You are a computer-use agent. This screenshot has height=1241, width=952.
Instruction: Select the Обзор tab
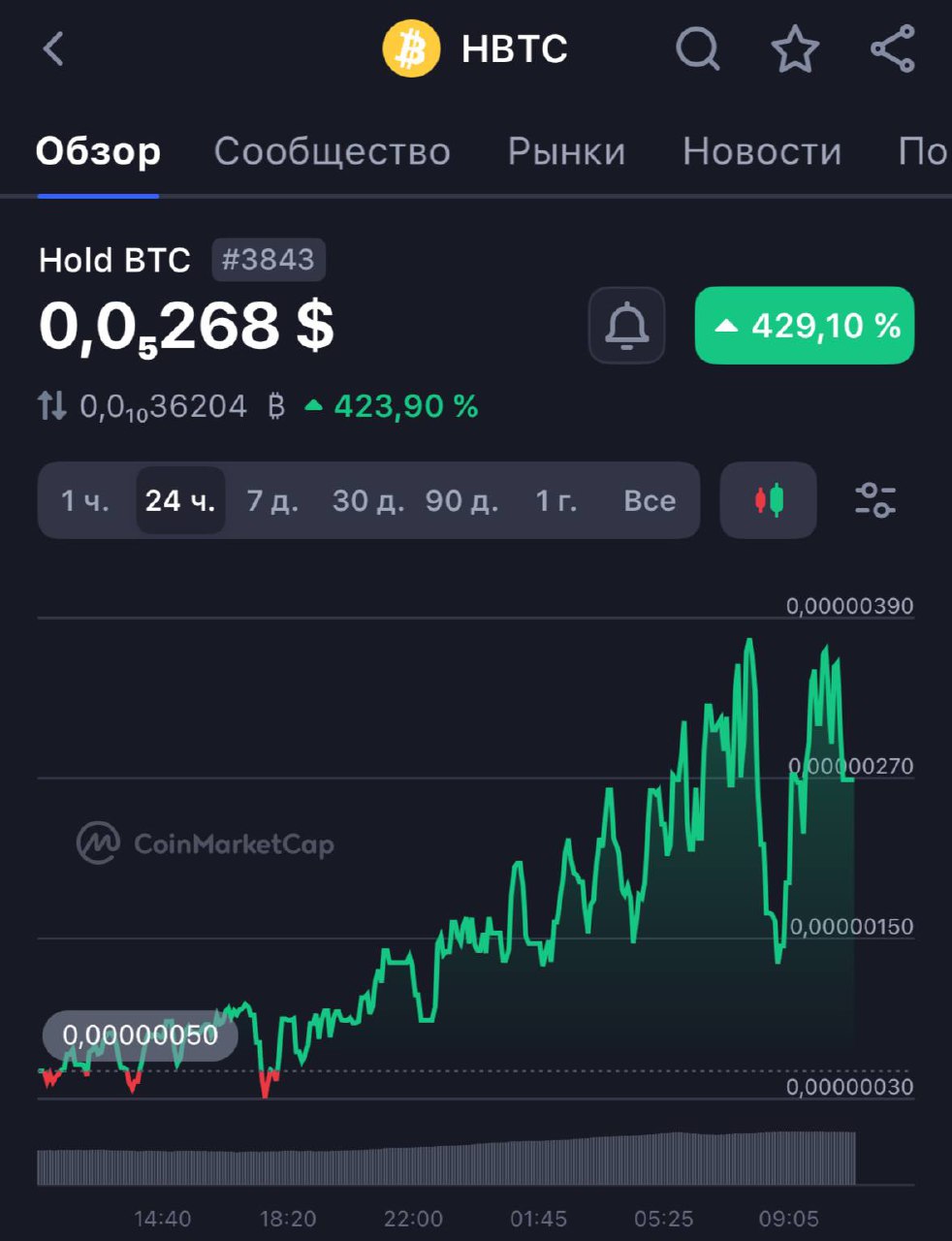(98, 151)
